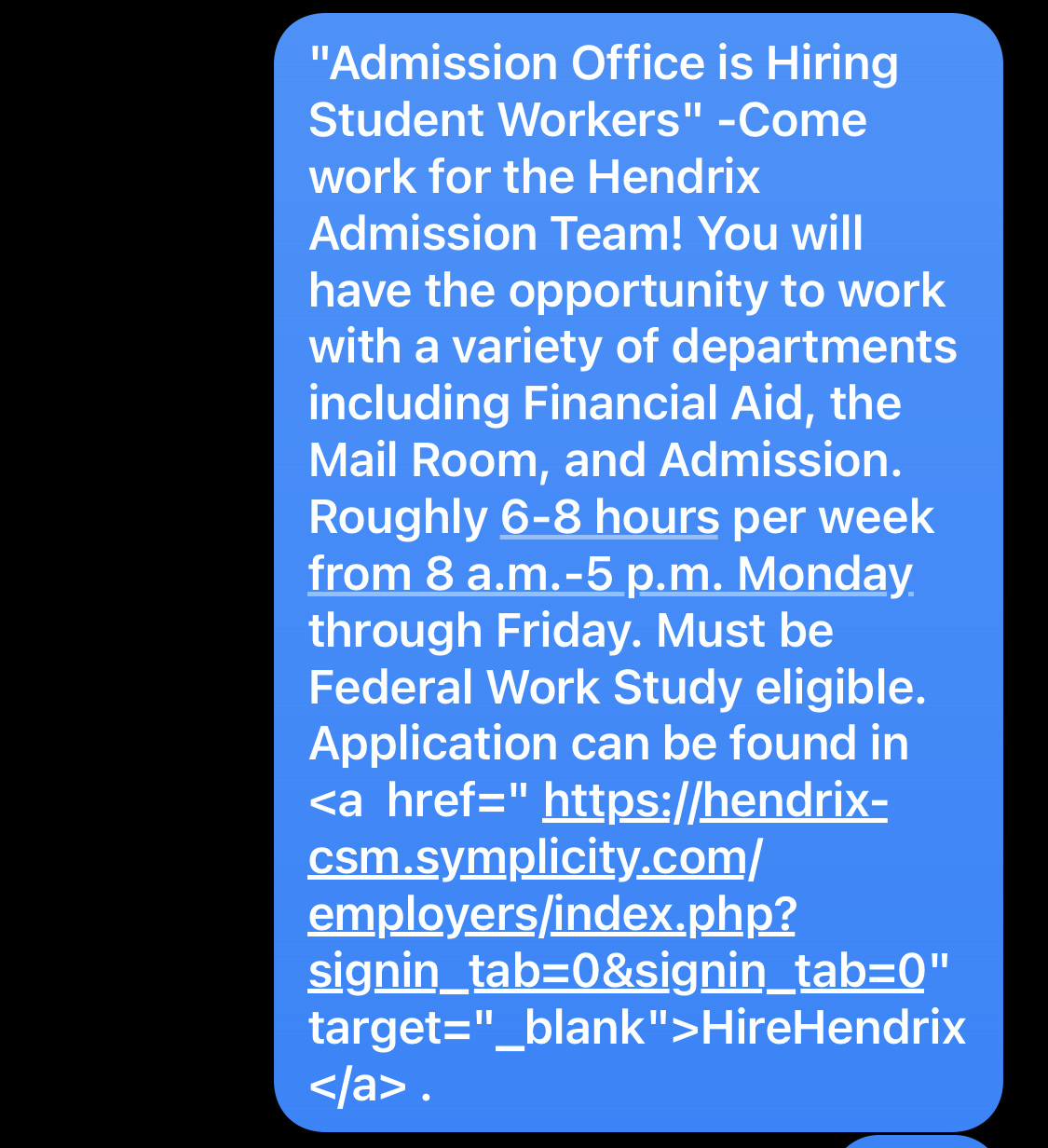This screenshot has height=1148, width=1048.
Task: Tap the "Hendrix Admission Team!" text
Action: tap(494, 233)
